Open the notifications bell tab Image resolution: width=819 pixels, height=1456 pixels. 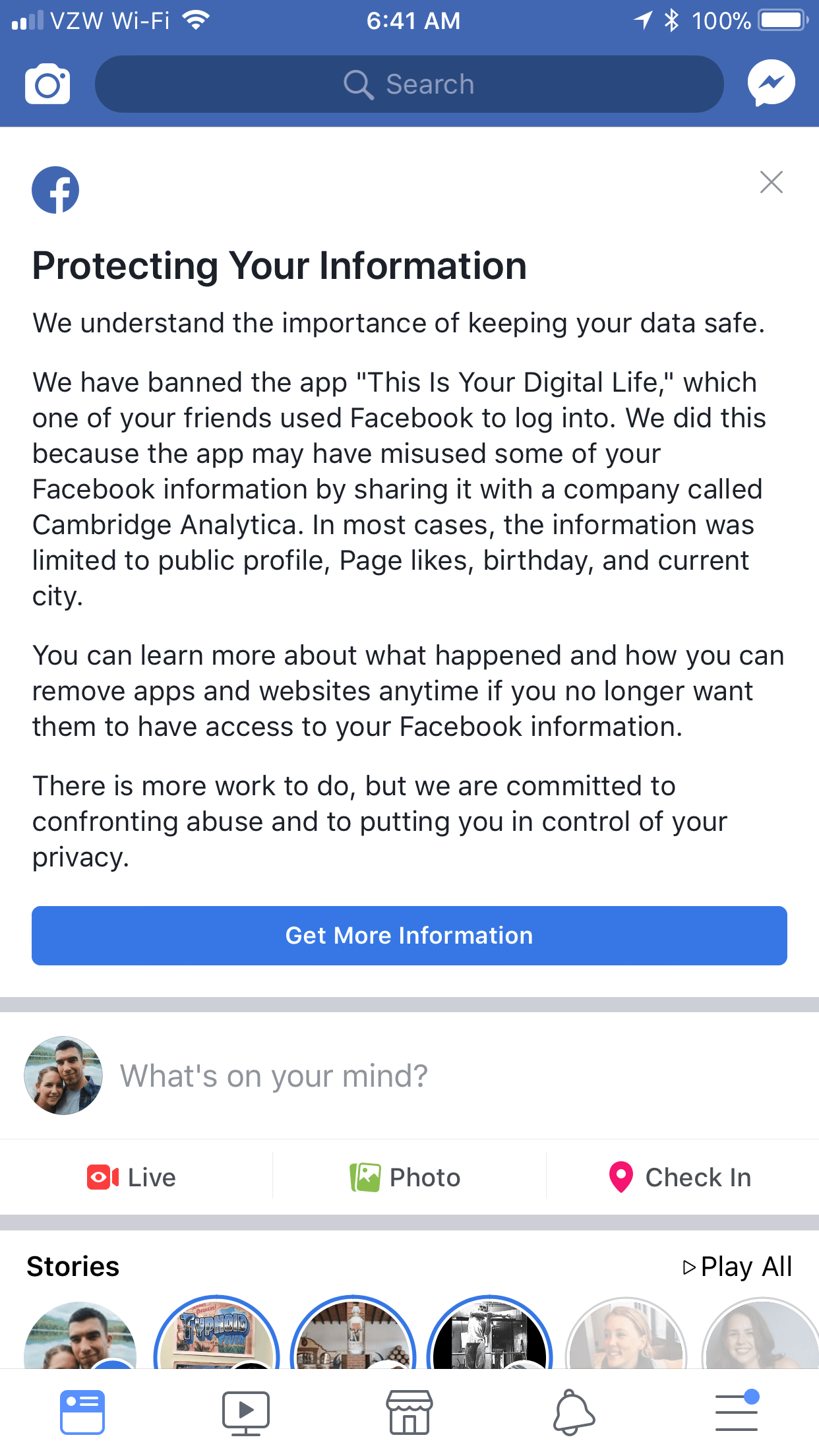573,1412
